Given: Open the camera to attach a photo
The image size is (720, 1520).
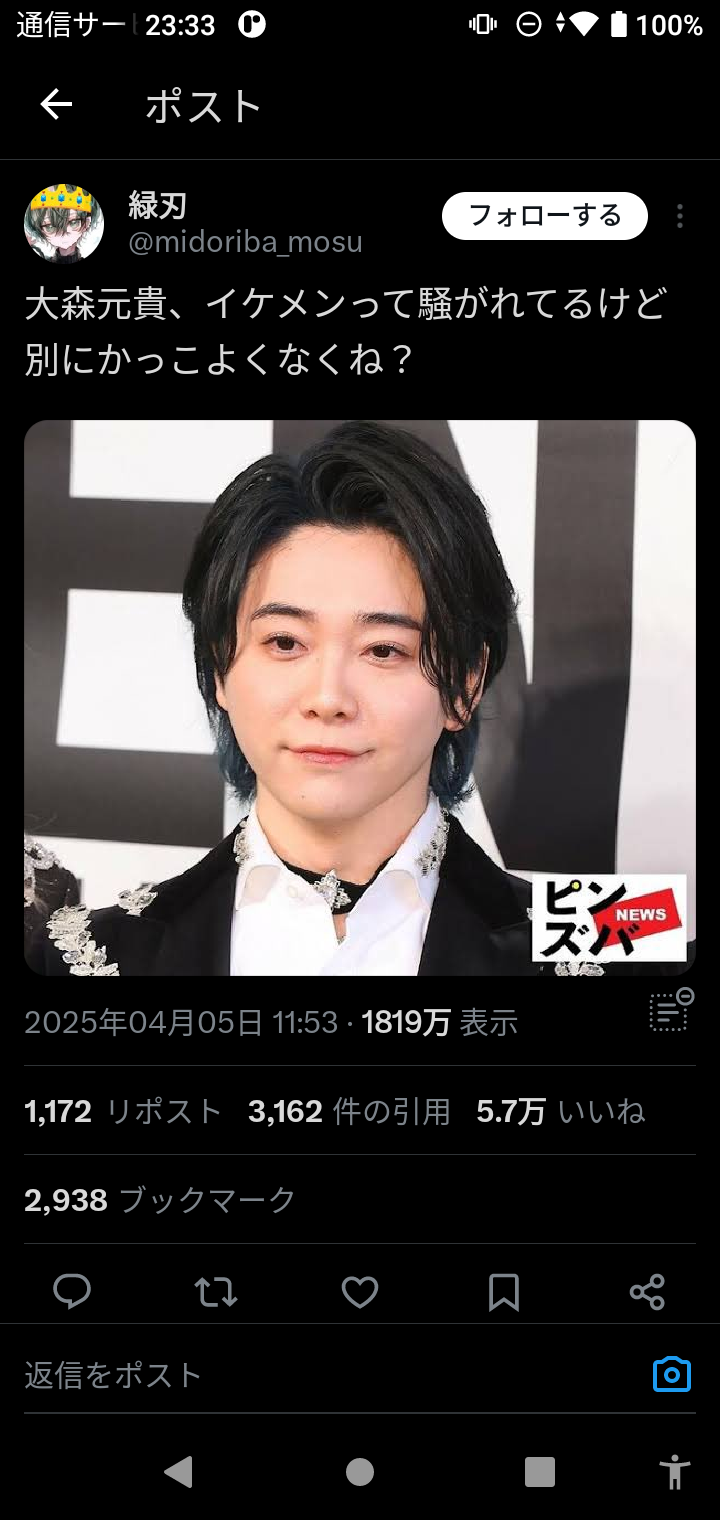Looking at the screenshot, I should [671, 1374].
